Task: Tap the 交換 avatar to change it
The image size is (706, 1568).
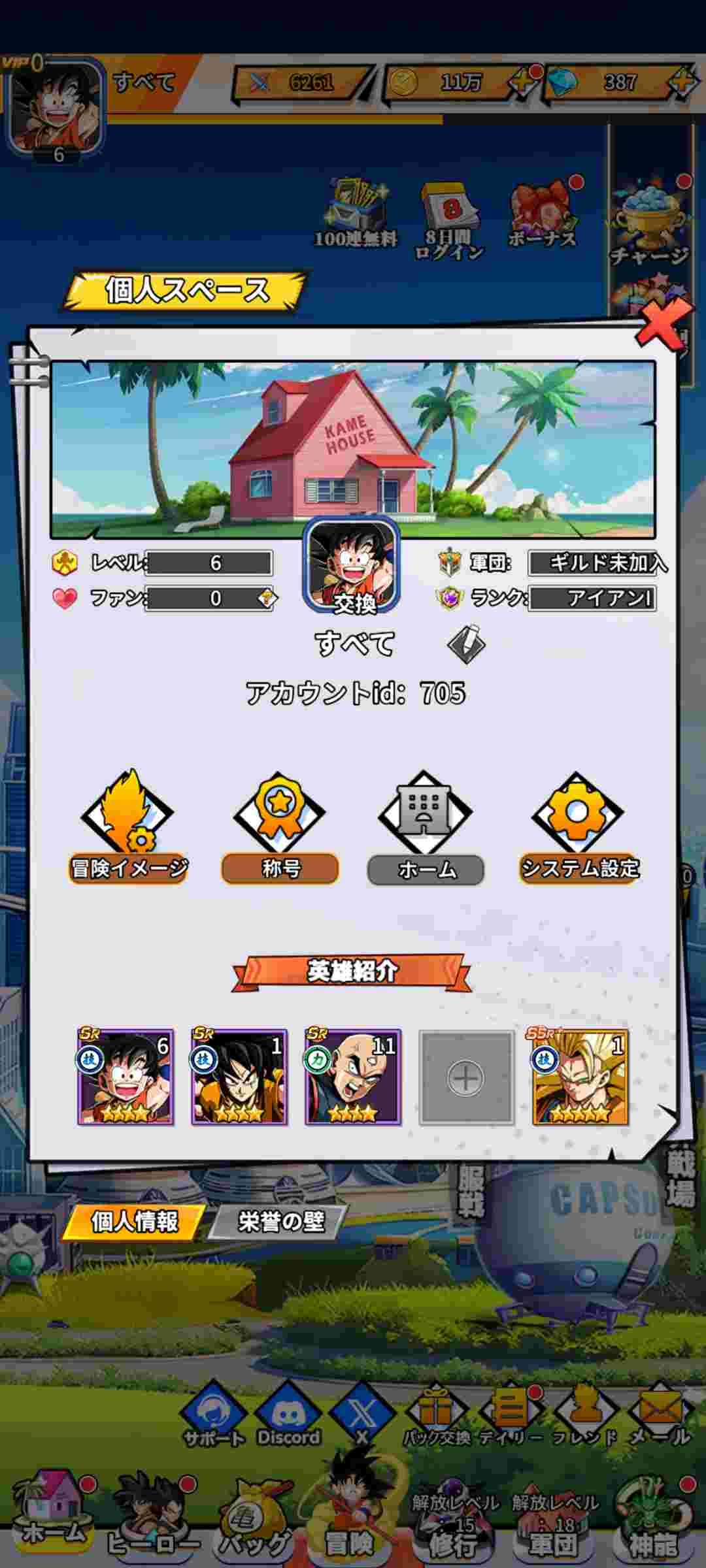Action: (352, 565)
